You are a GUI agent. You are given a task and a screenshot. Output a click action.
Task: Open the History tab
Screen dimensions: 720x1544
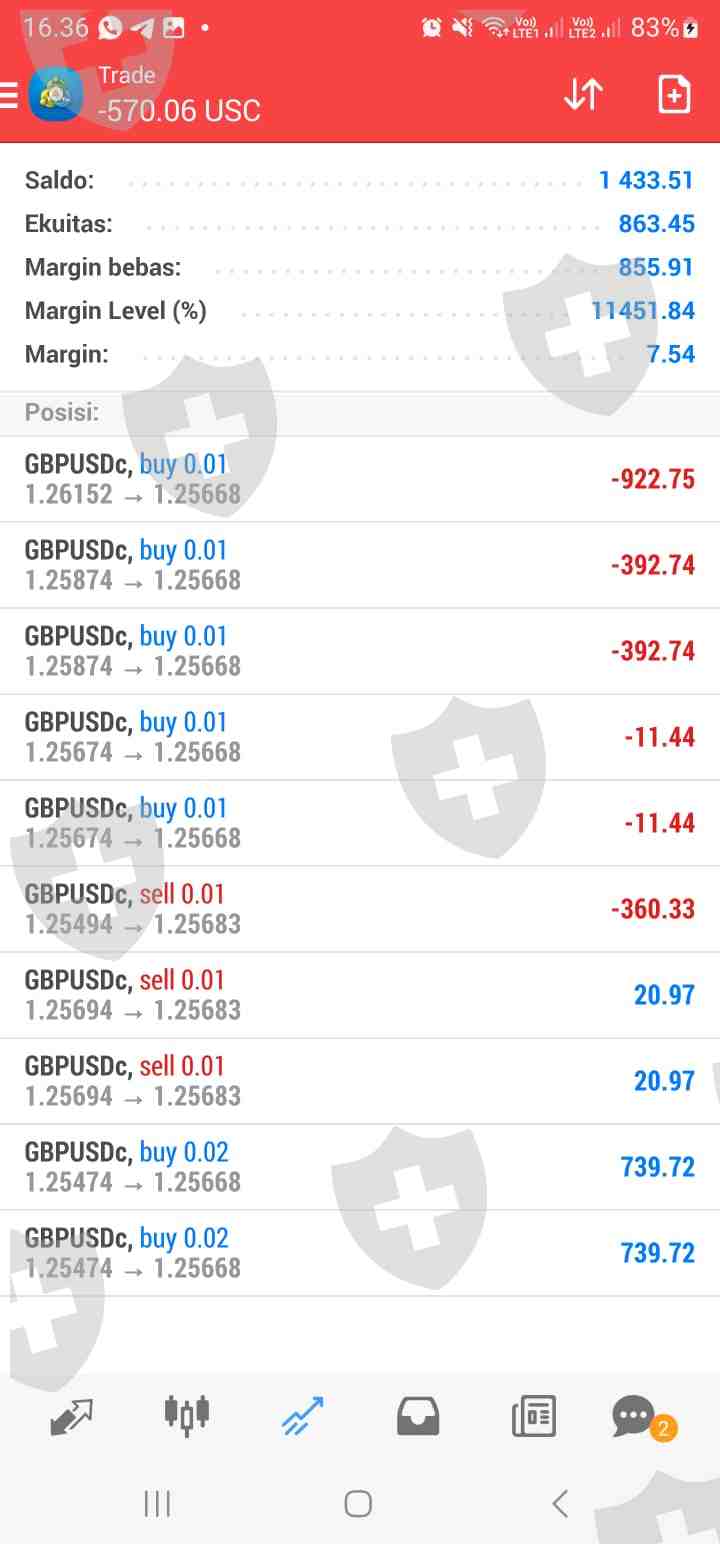[x=418, y=1416]
